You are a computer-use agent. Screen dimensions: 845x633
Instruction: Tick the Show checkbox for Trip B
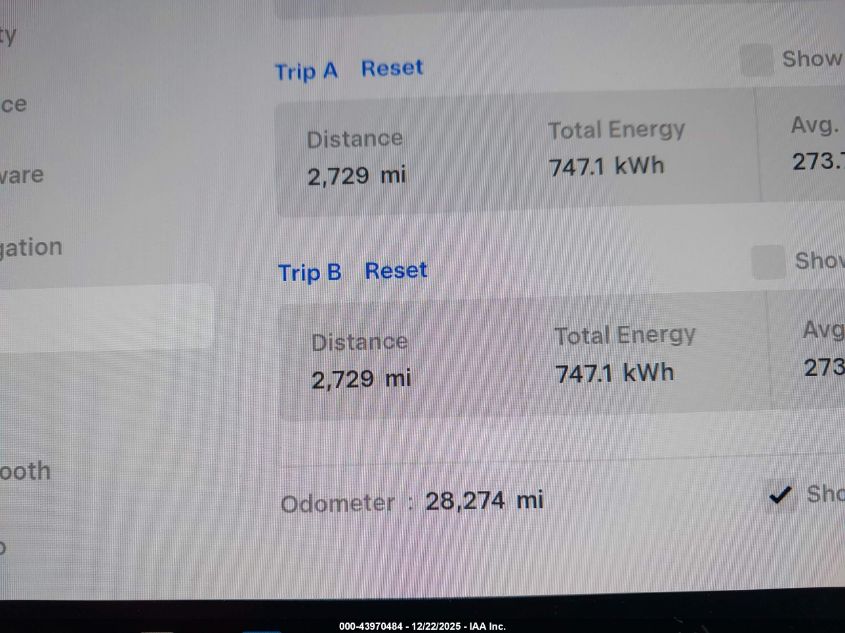point(768,262)
